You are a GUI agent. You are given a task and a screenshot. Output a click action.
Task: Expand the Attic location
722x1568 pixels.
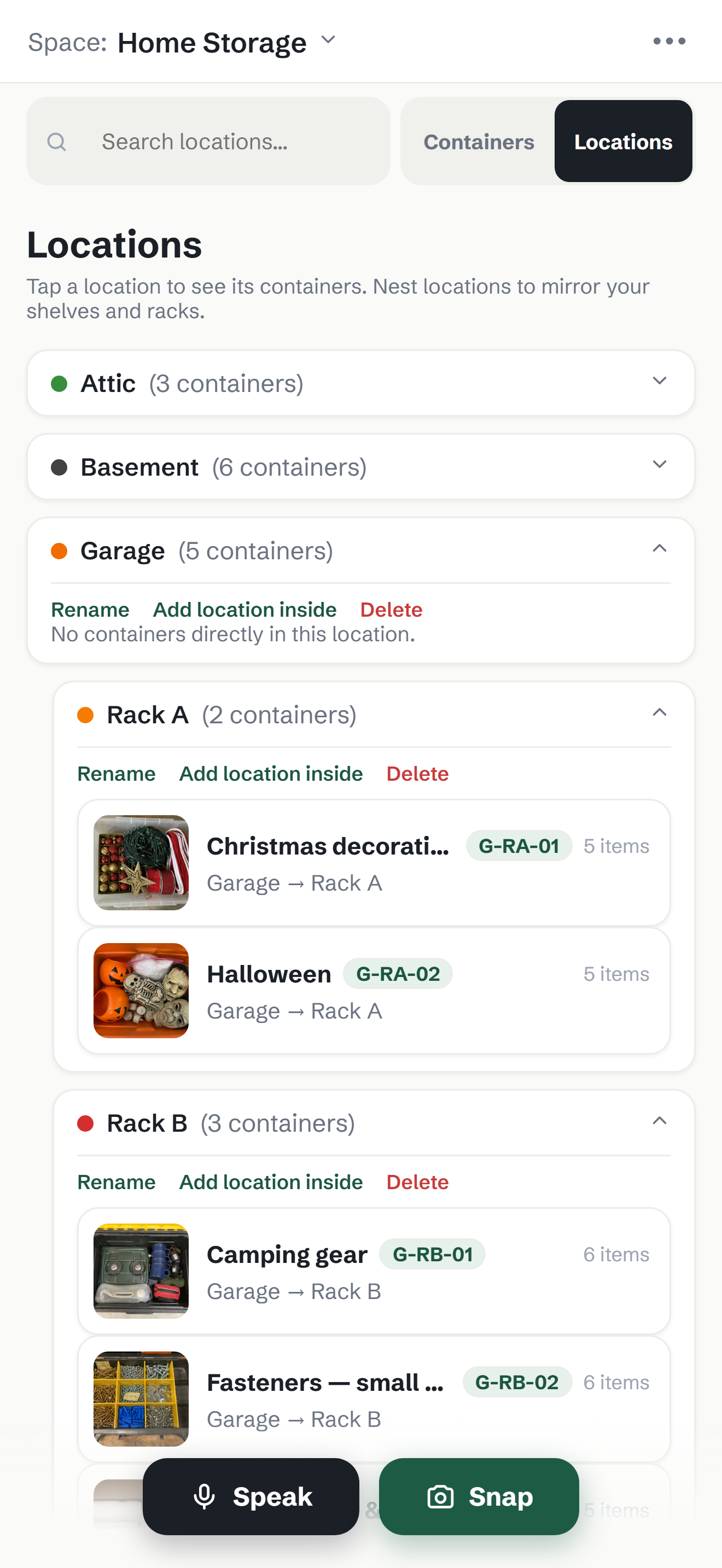click(x=360, y=383)
